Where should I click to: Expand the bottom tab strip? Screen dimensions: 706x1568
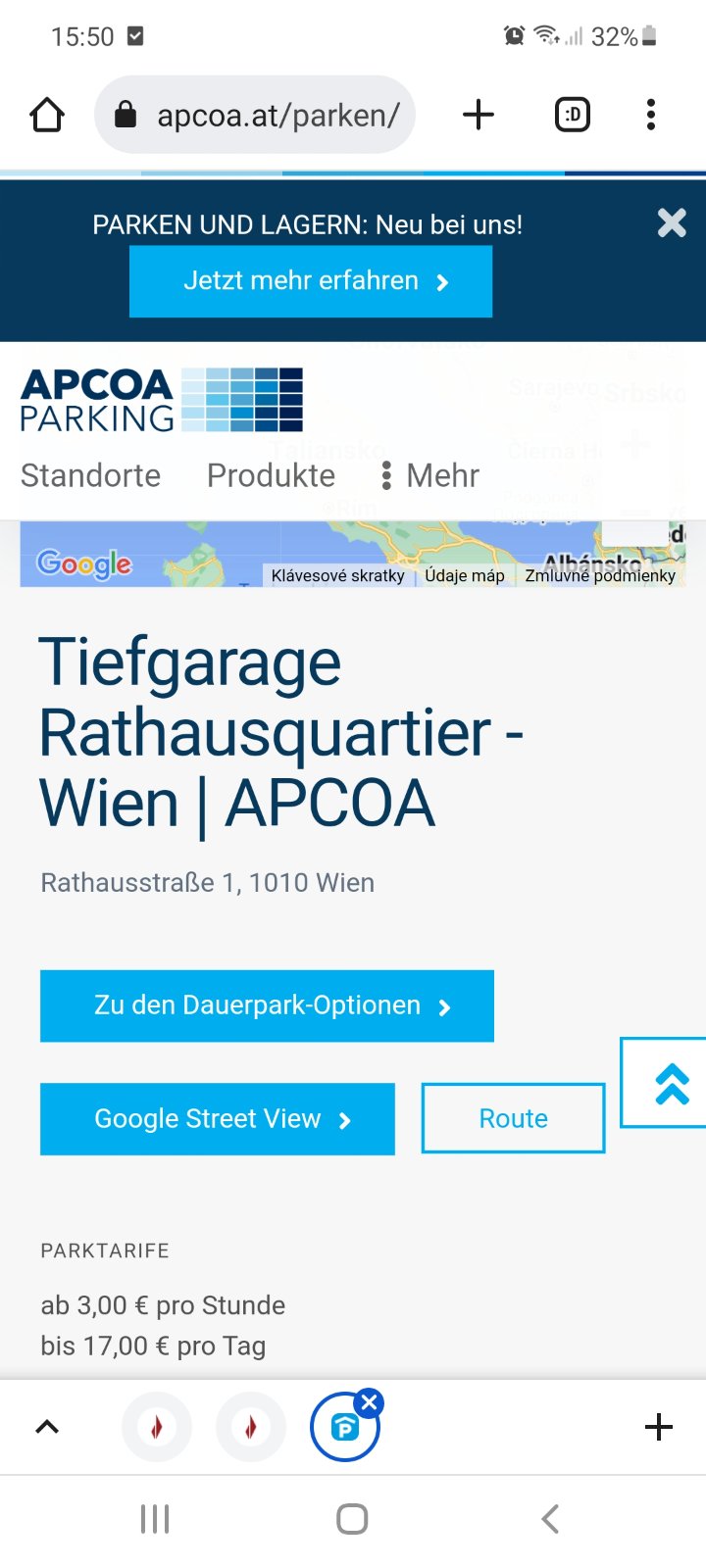click(x=47, y=1427)
